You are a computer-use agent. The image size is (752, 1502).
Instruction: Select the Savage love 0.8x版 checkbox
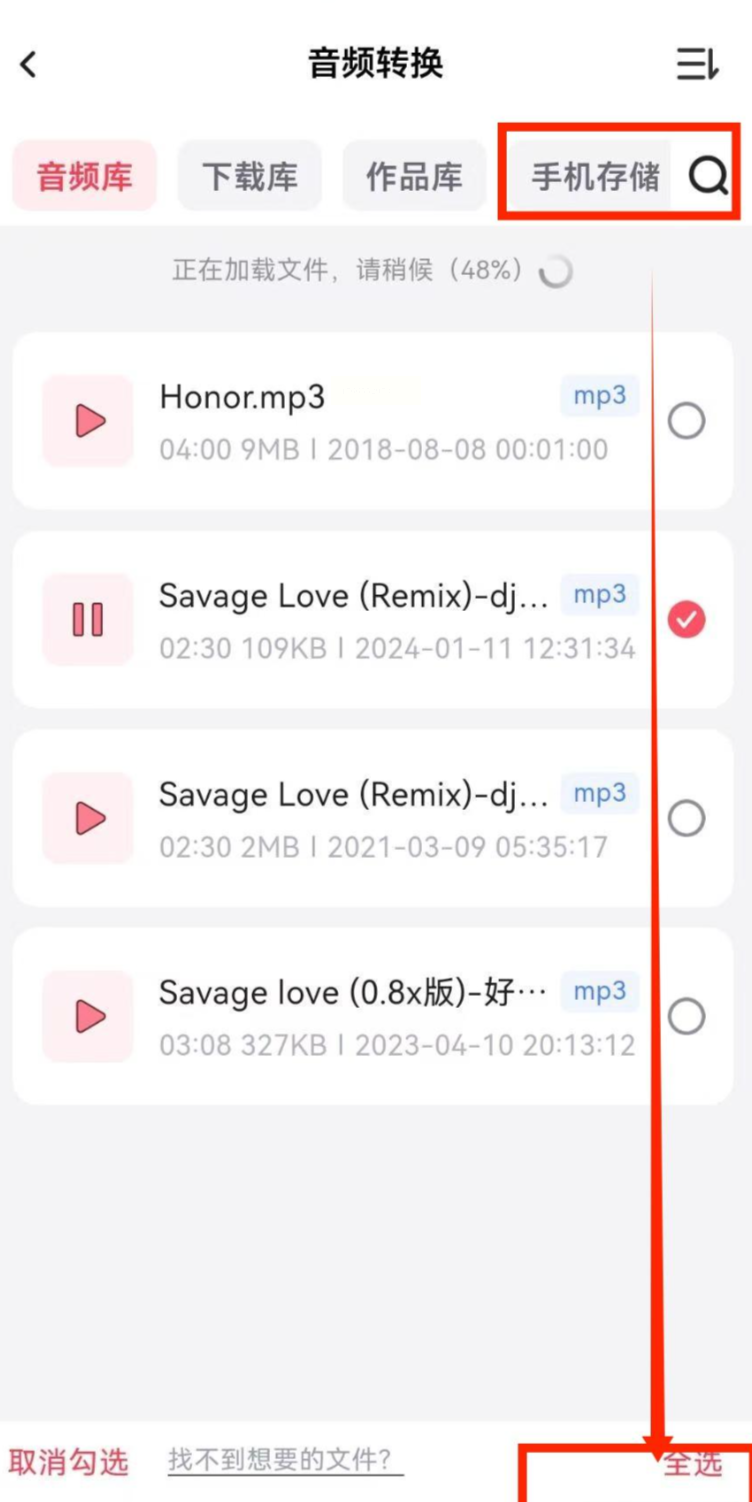(686, 1017)
